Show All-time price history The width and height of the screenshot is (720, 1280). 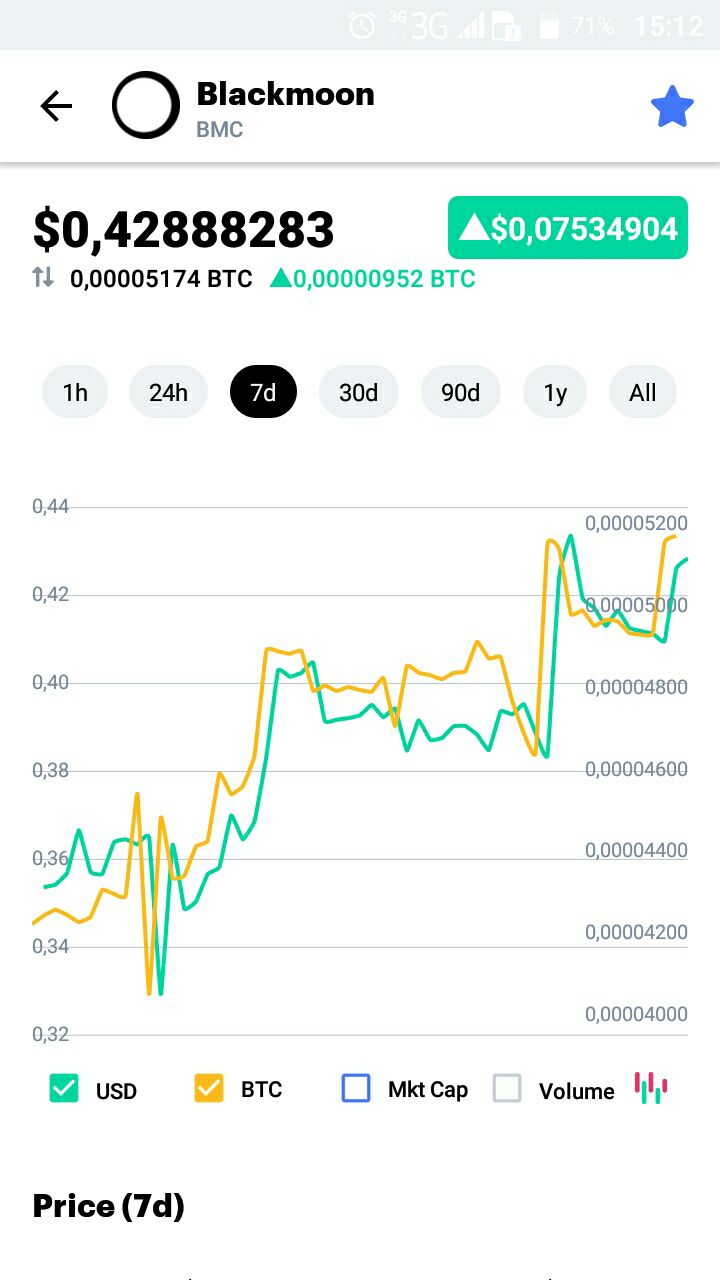pyautogui.click(x=642, y=392)
